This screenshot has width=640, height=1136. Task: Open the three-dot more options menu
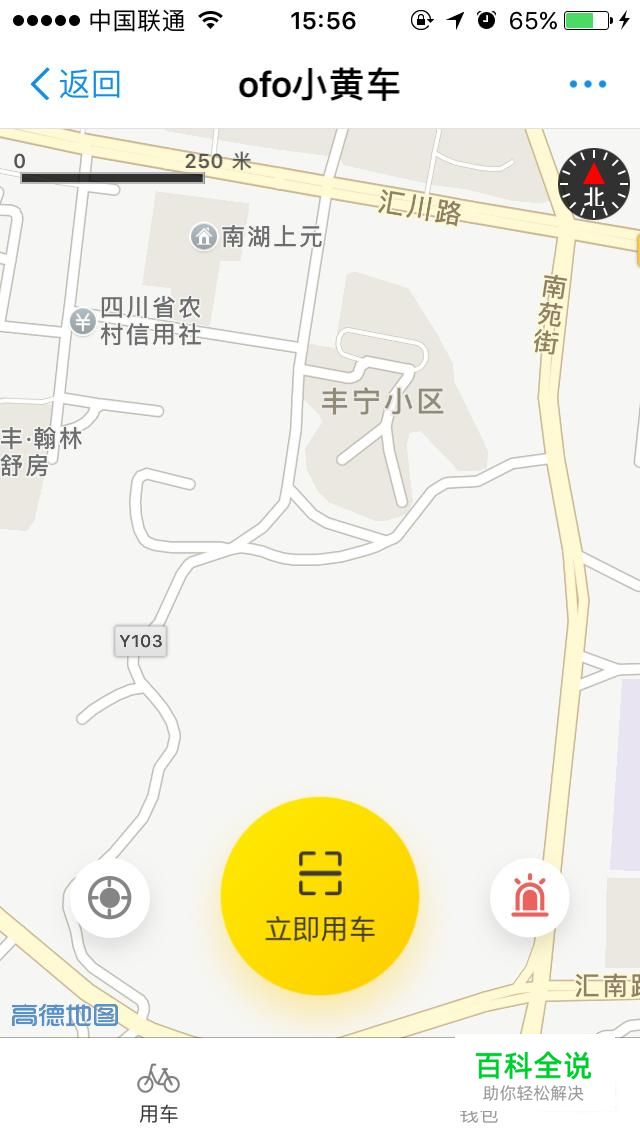point(587,85)
